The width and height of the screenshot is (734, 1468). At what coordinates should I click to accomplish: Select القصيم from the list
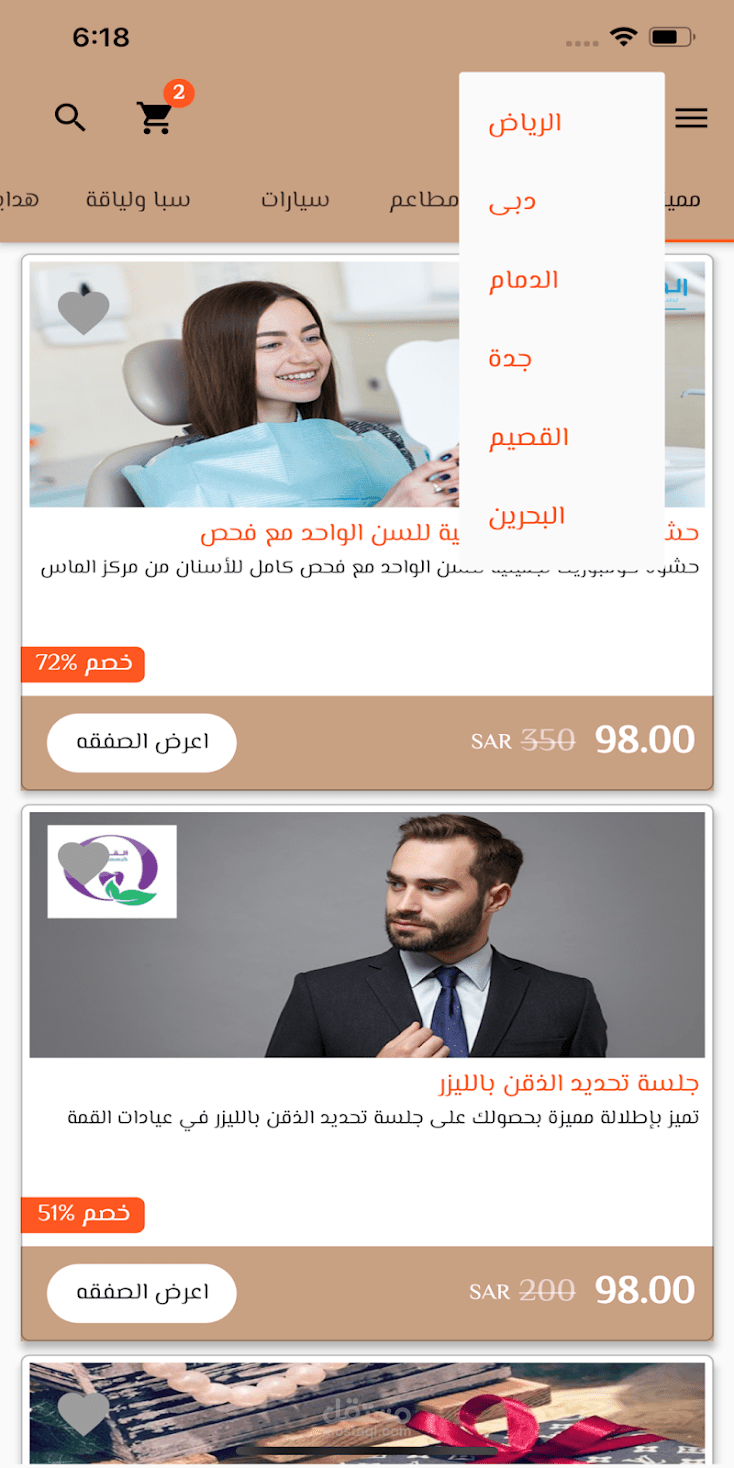[528, 436]
